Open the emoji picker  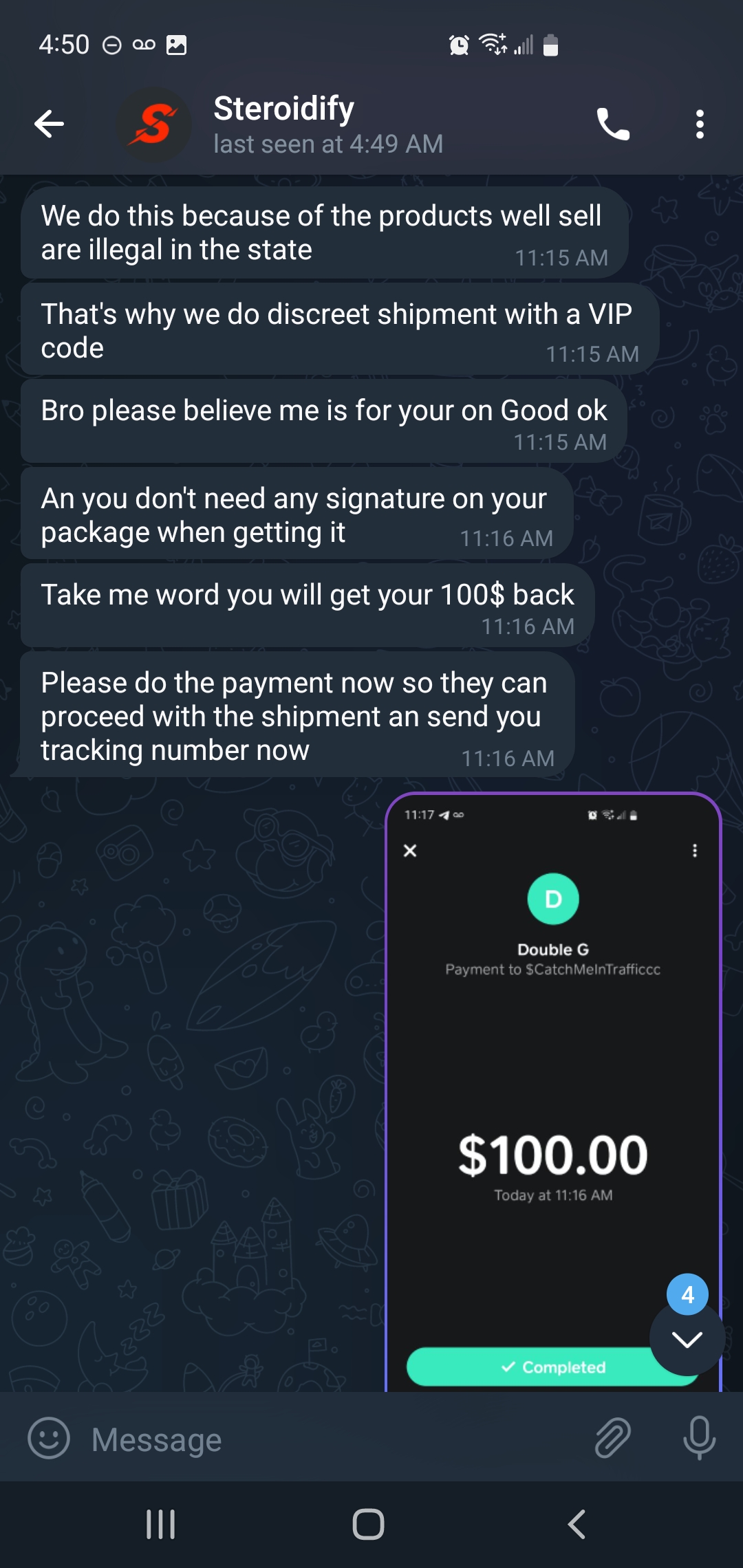(49, 1438)
